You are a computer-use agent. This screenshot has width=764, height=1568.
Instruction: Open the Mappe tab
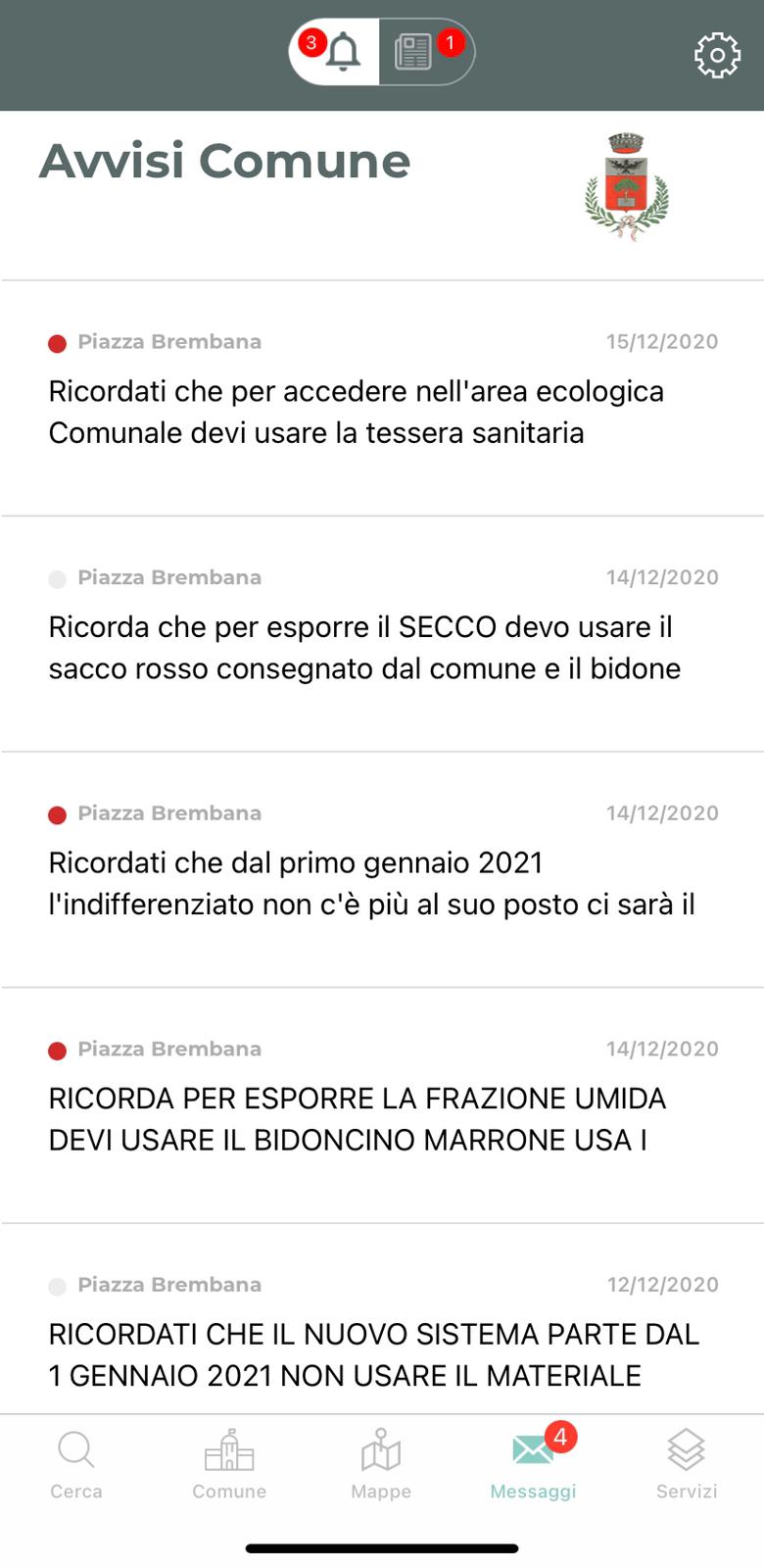381,1464
